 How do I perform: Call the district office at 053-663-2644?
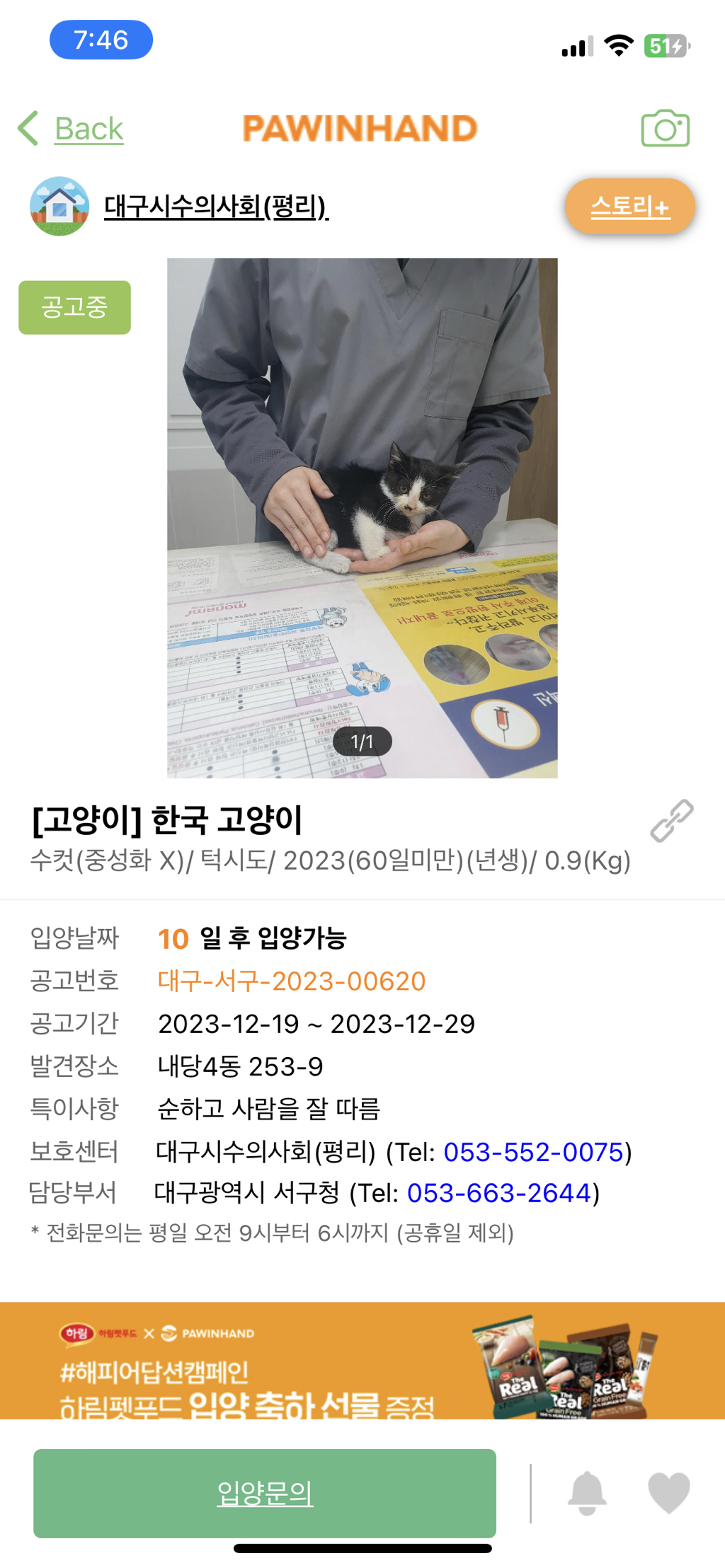click(x=498, y=1193)
